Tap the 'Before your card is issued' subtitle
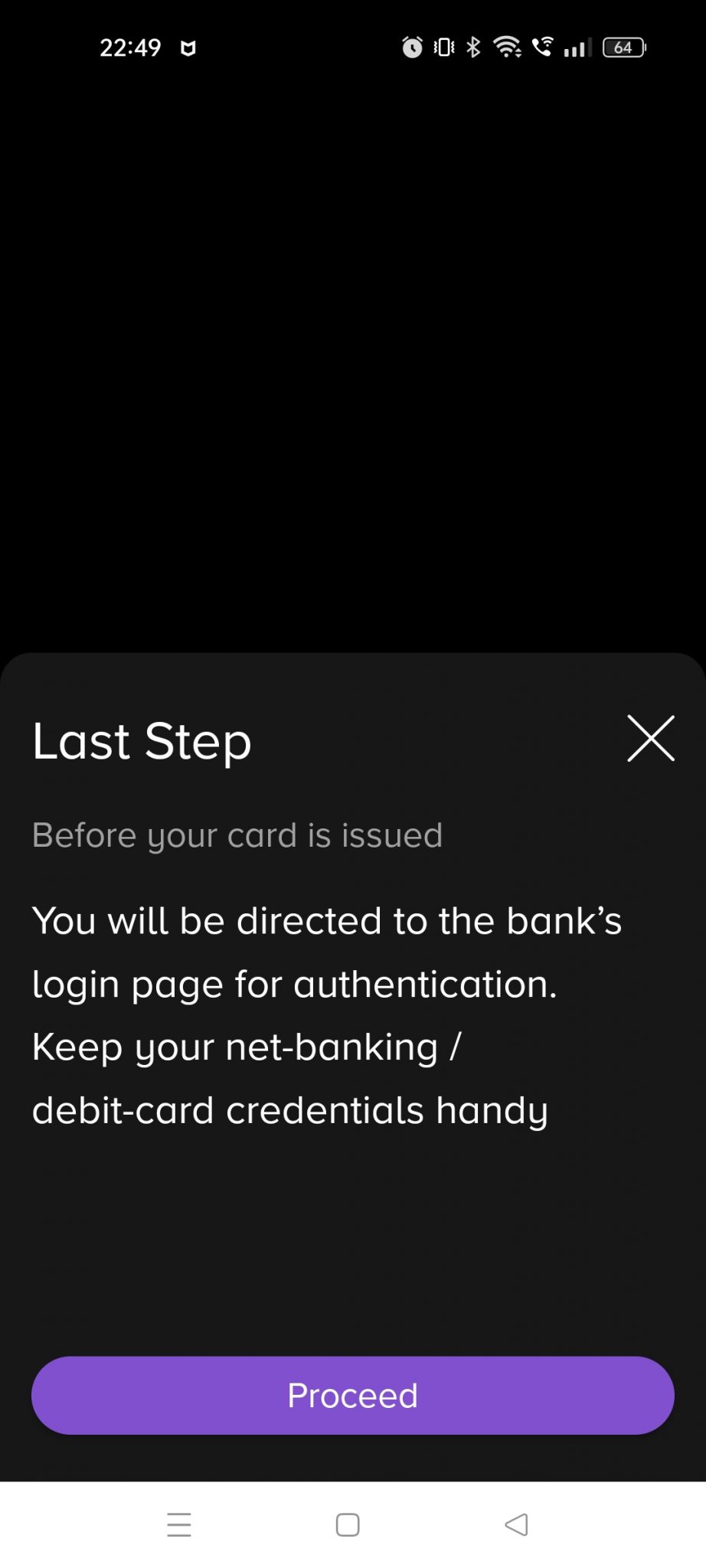This screenshot has height=1568, width=706. [237, 835]
